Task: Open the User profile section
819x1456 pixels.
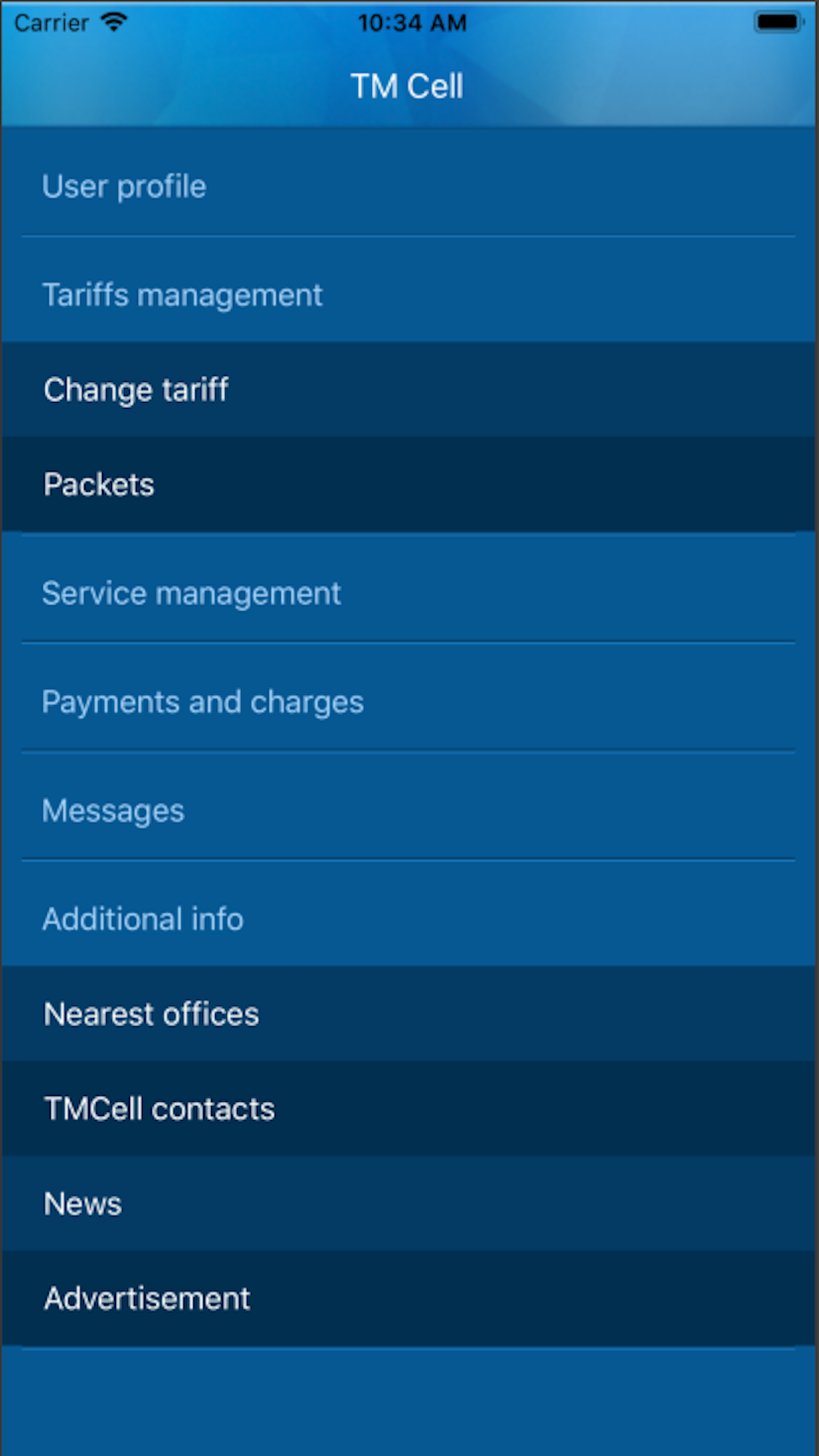Action: pyautogui.click(x=409, y=185)
